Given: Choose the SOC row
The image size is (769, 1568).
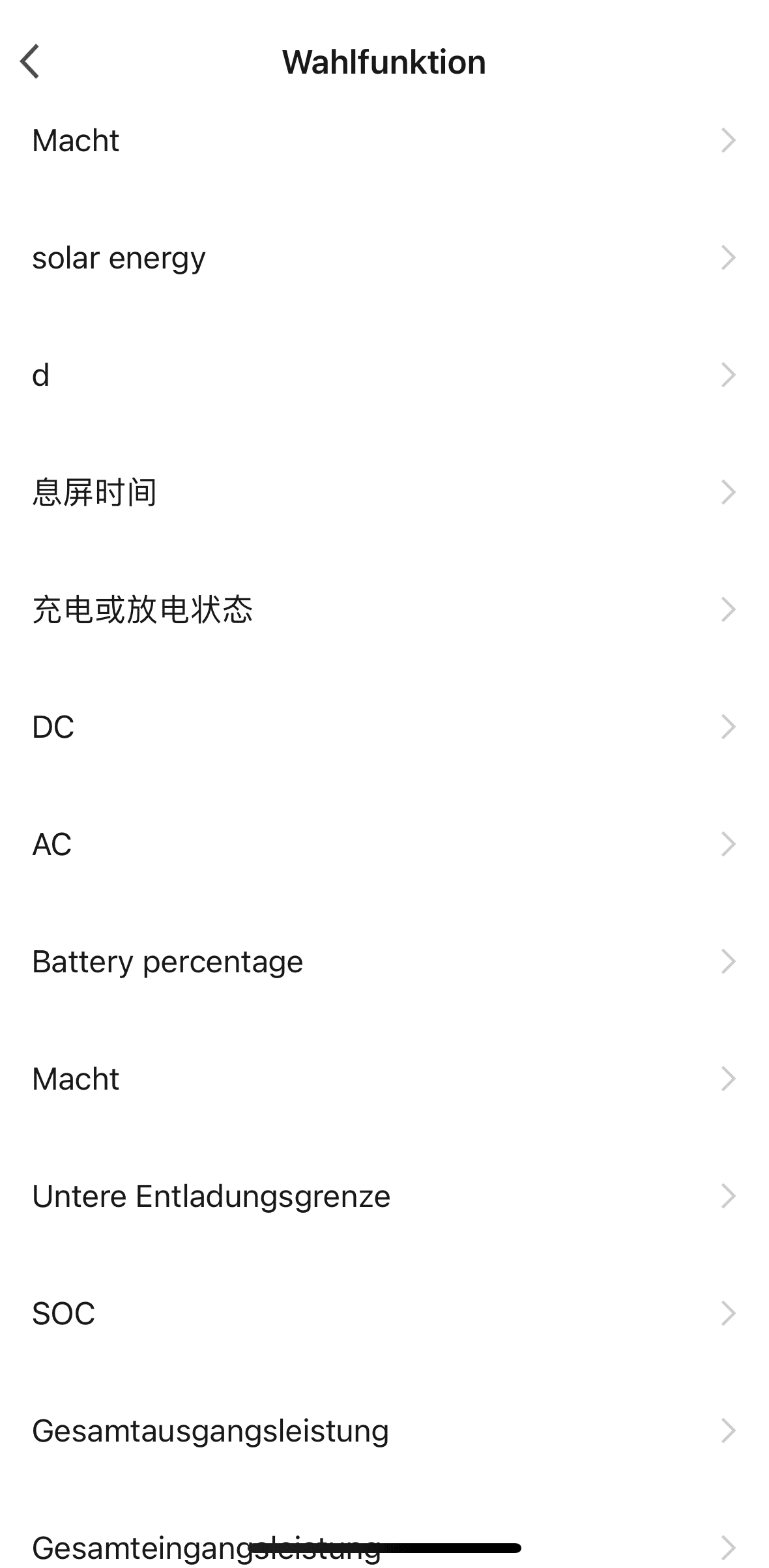Looking at the screenshot, I should (384, 1313).
